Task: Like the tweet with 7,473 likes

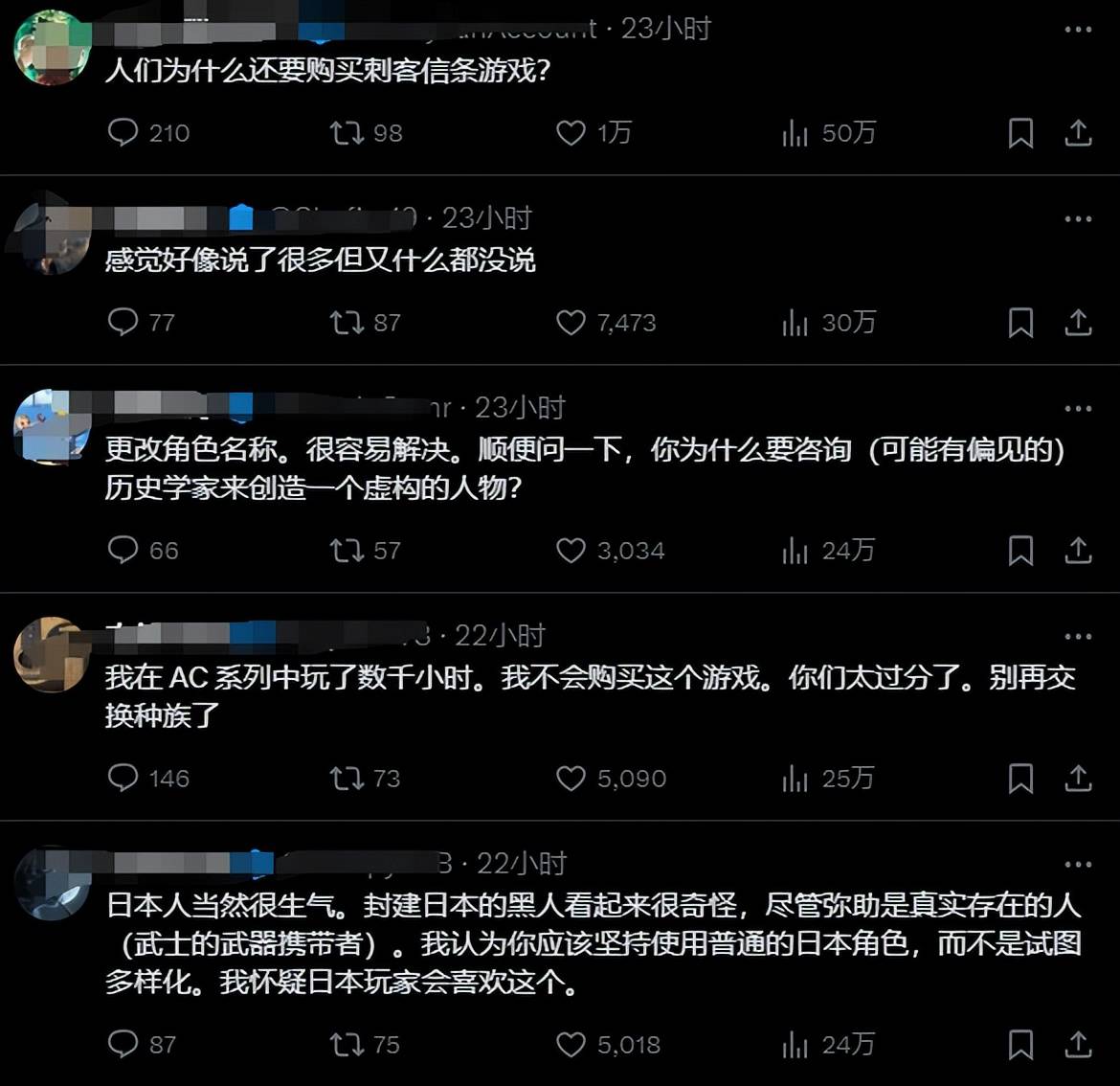Action: 571,323
